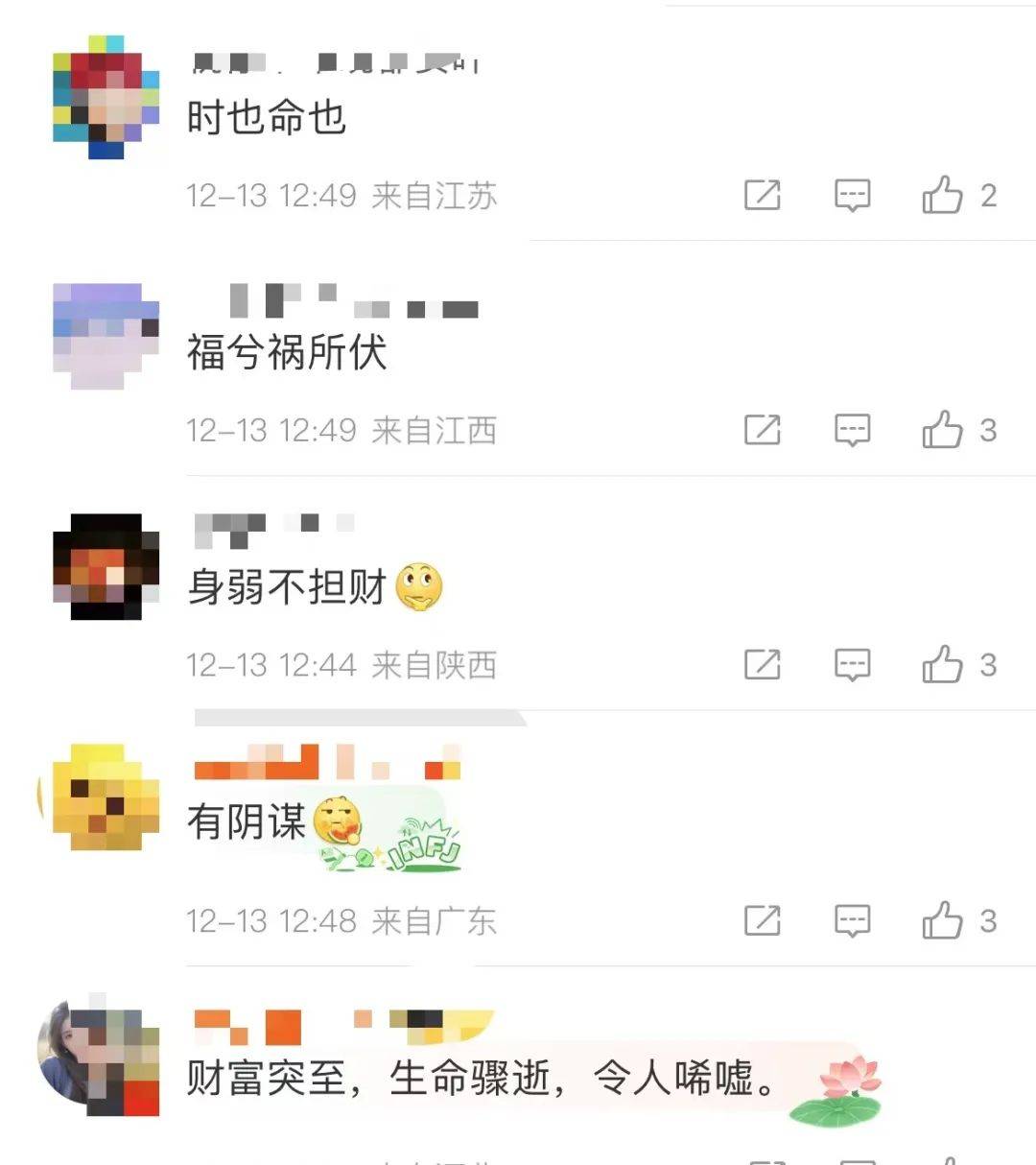Open avatar of the 身弱不担财 commenter
The width and height of the screenshot is (1036, 1165).
[106, 566]
